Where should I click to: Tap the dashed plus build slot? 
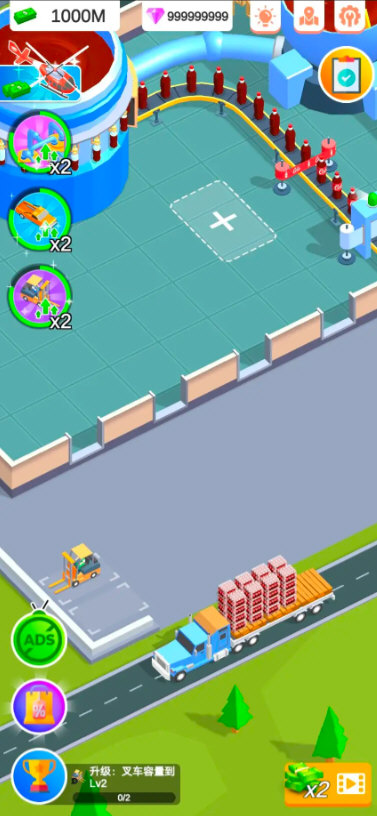[223, 221]
